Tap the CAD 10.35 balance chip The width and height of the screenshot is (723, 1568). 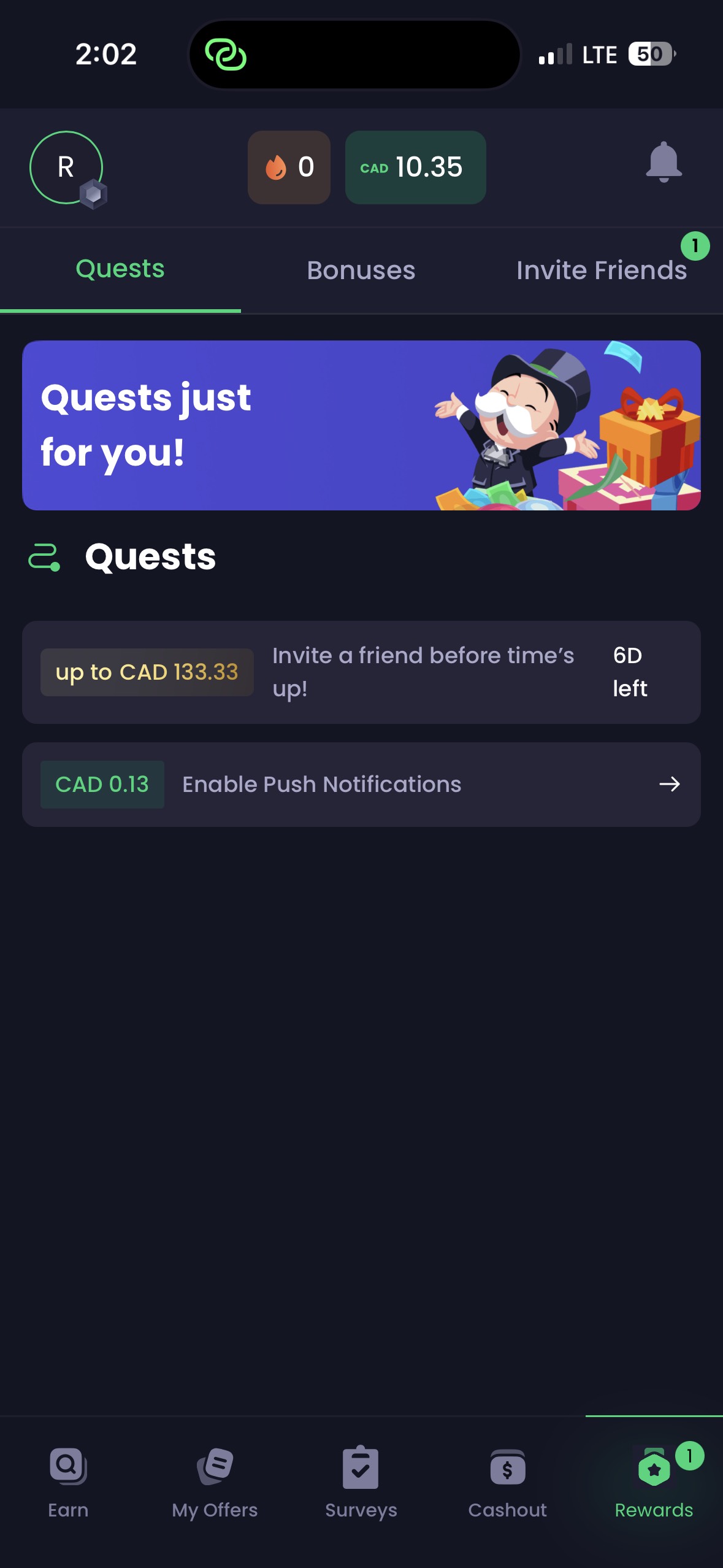coord(415,167)
